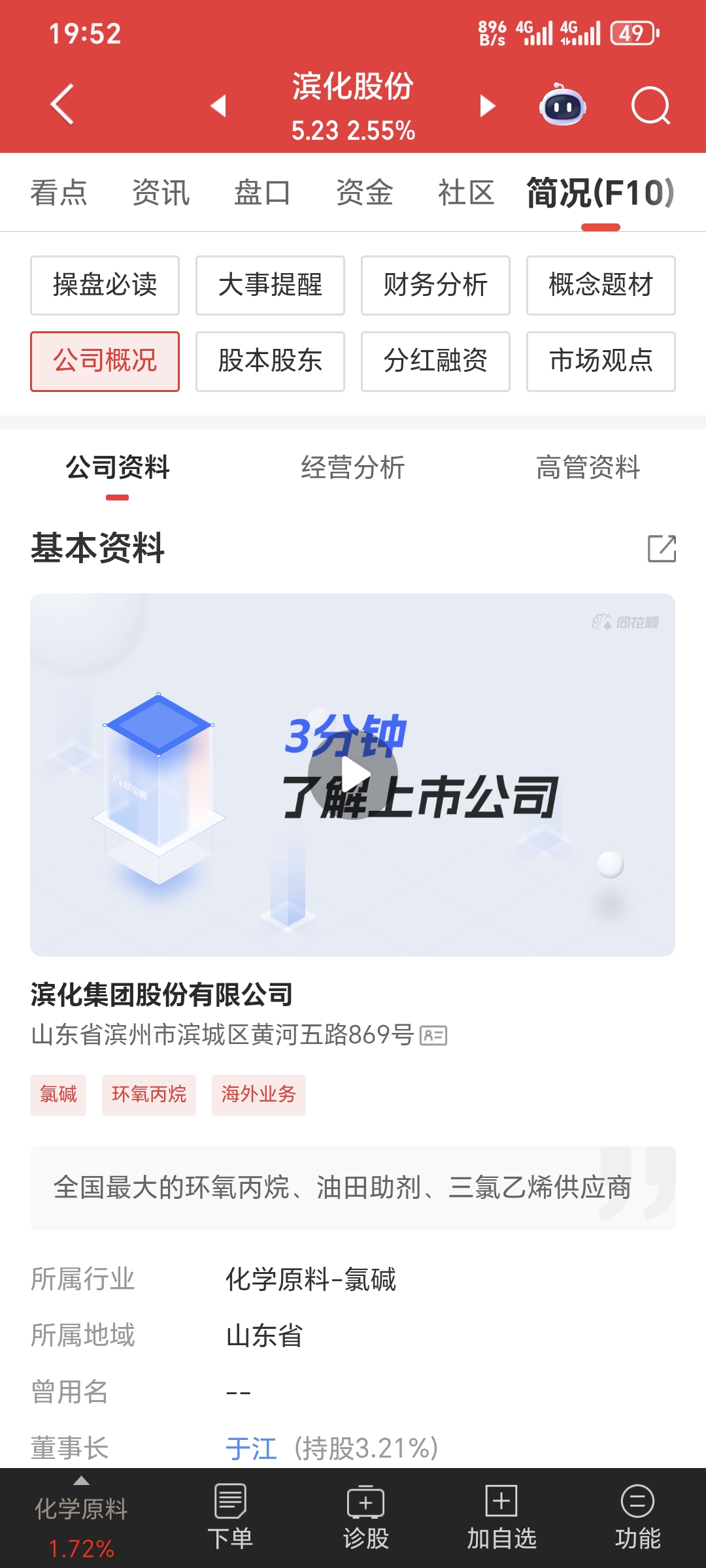706x1568 pixels.
Task: Switch to the 经营分析 sub-tab
Action: click(353, 468)
